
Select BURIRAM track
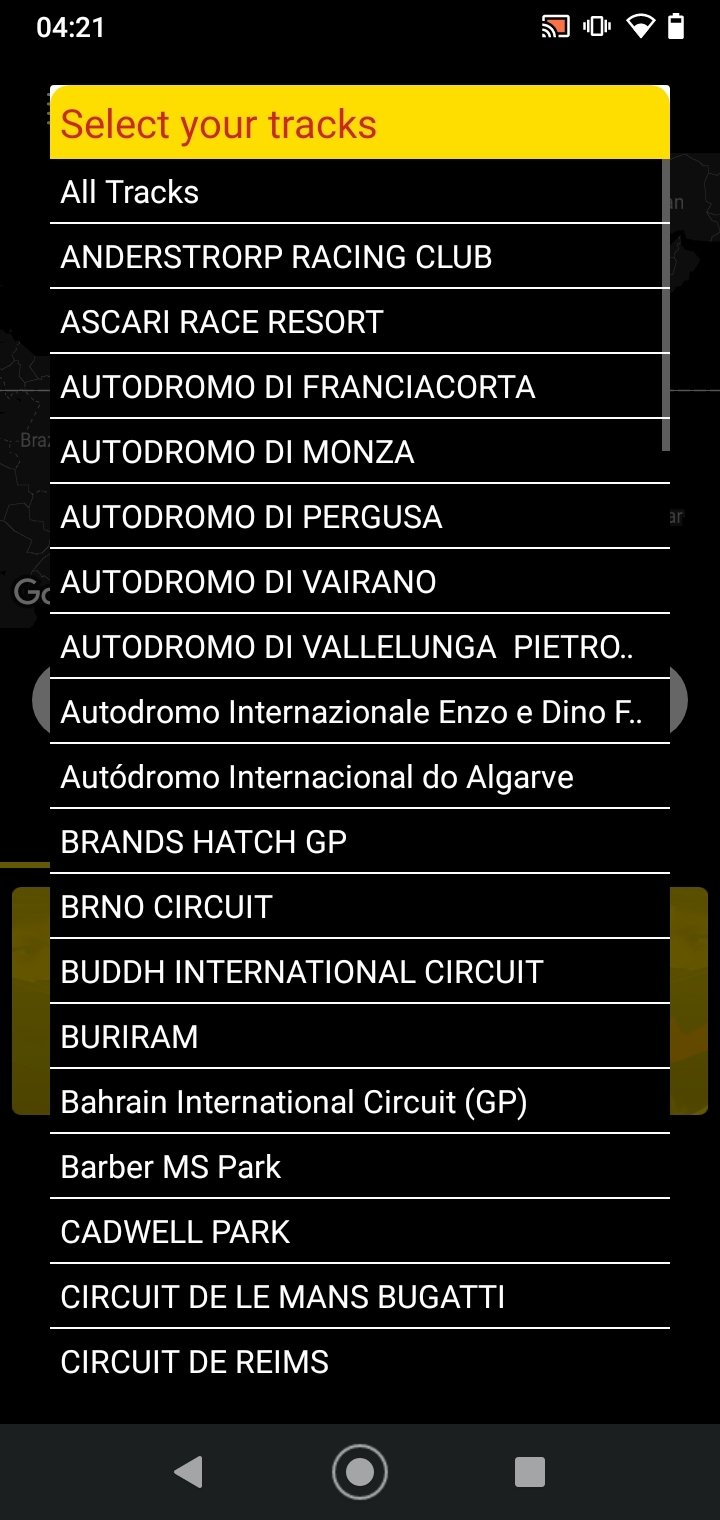(359, 1036)
